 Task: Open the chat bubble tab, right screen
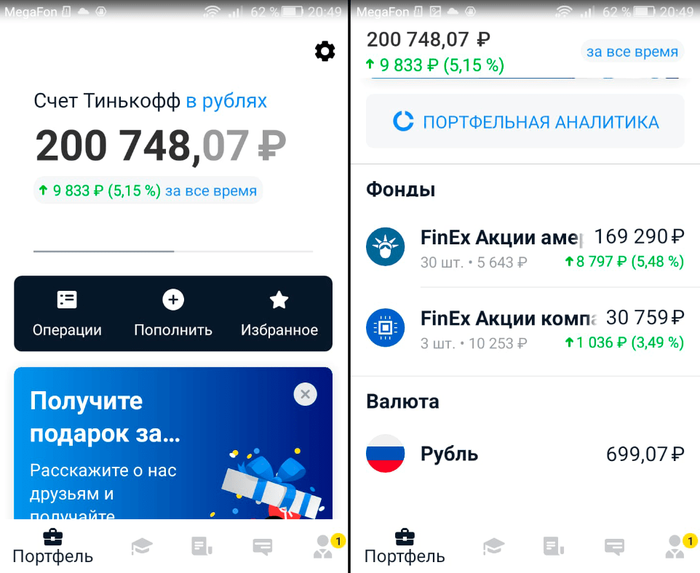[x=614, y=546]
